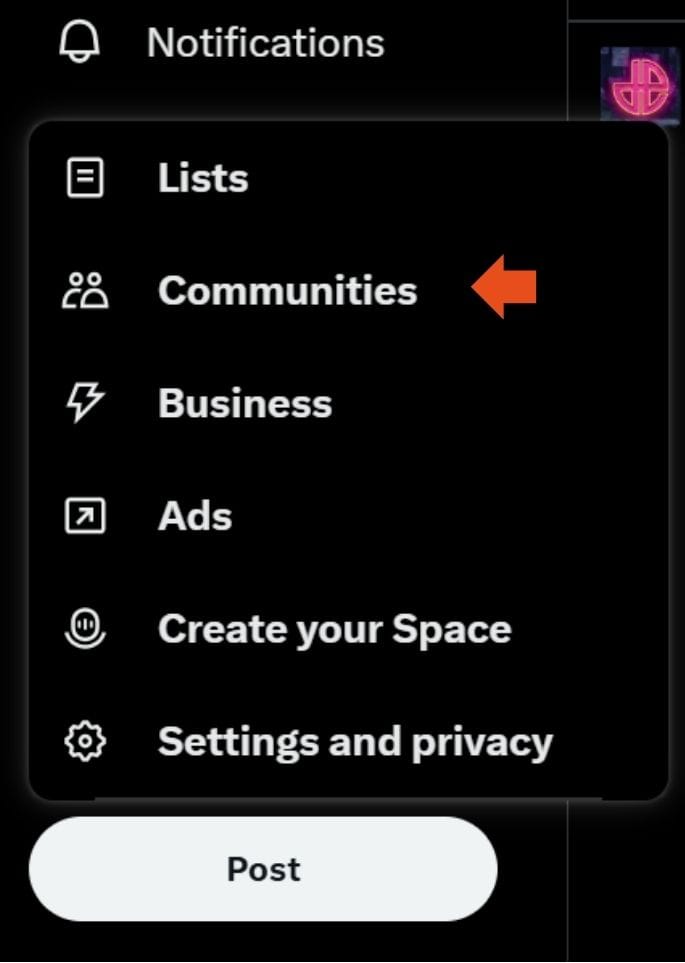Image resolution: width=685 pixels, height=963 pixels.
Task: Select the Business option
Action: coord(245,404)
